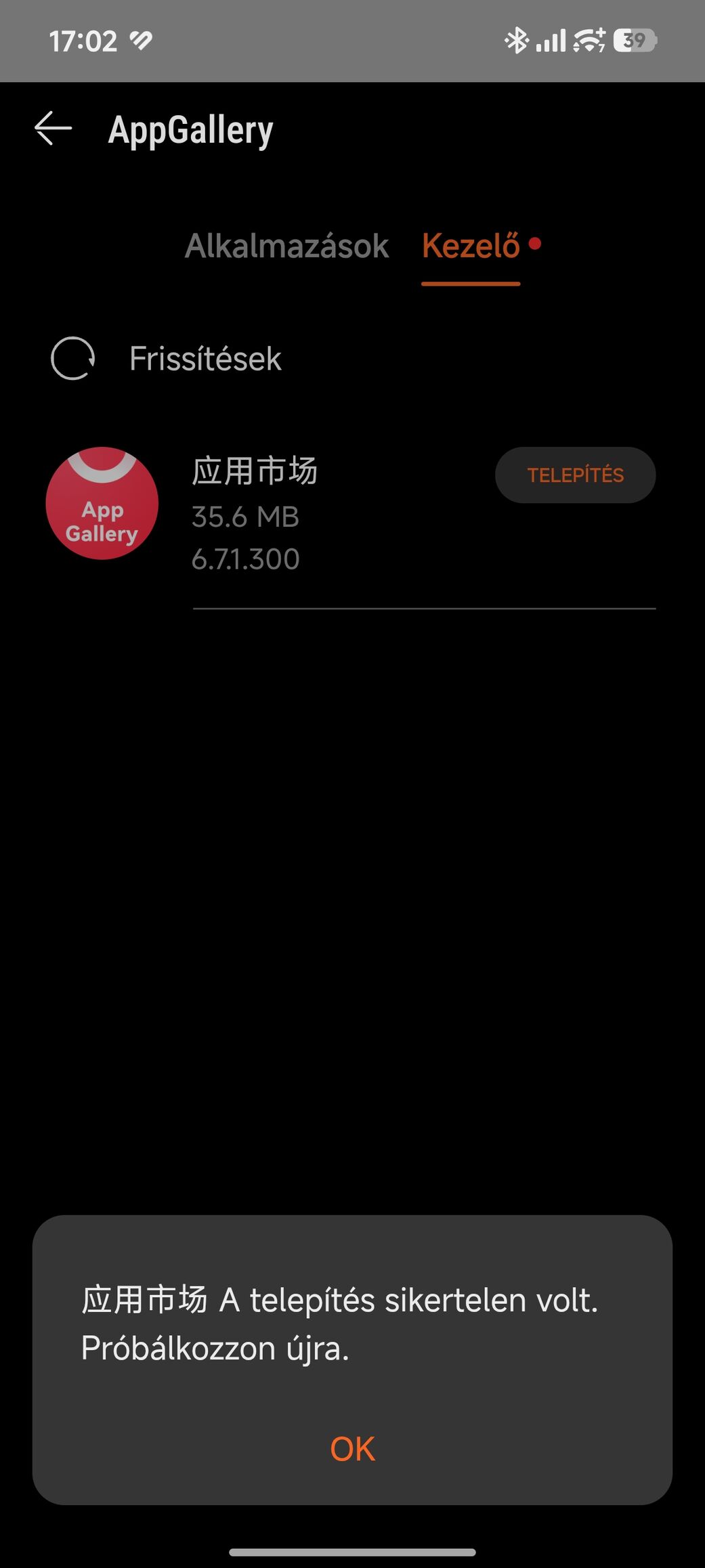Dismiss the failed install dialog with OK
The height and width of the screenshot is (1568, 705).
352,1450
